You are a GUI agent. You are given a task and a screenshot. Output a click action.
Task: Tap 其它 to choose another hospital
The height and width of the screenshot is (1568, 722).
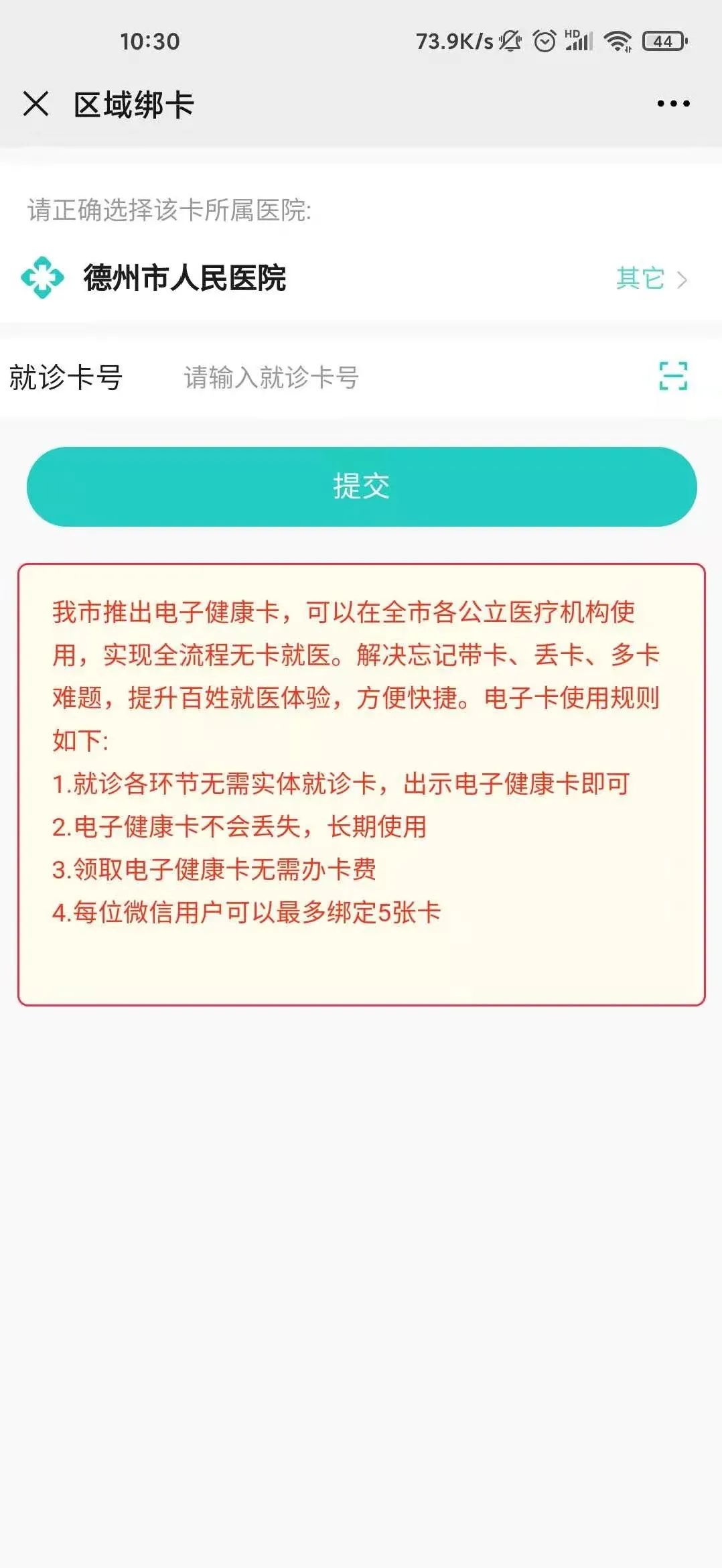(x=650, y=279)
